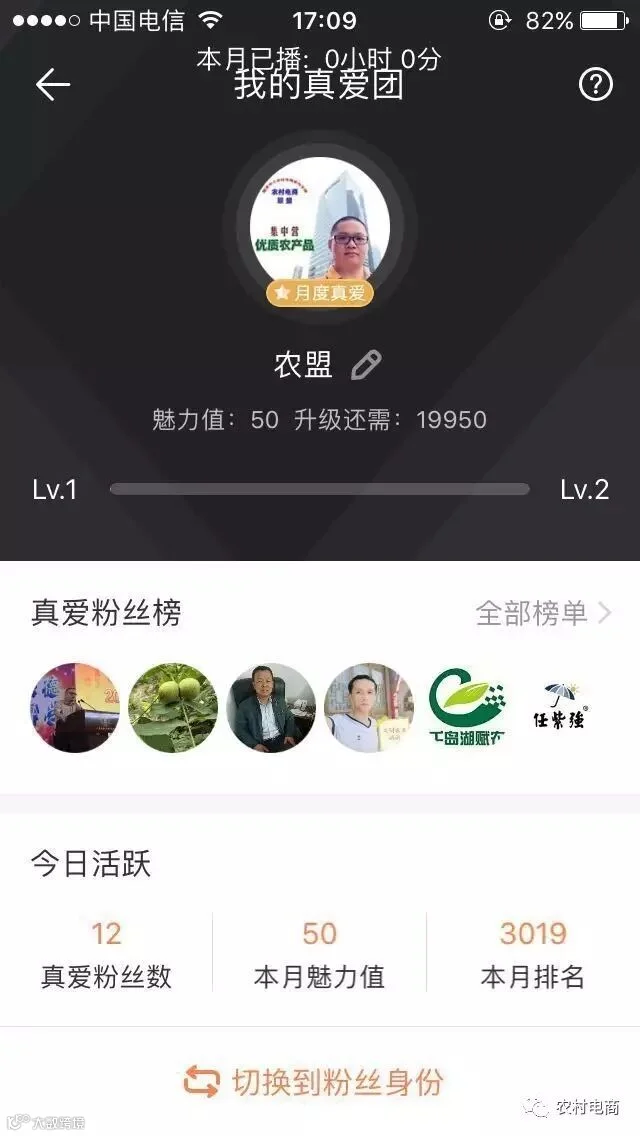Open the help question mark icon

[596, 85]
